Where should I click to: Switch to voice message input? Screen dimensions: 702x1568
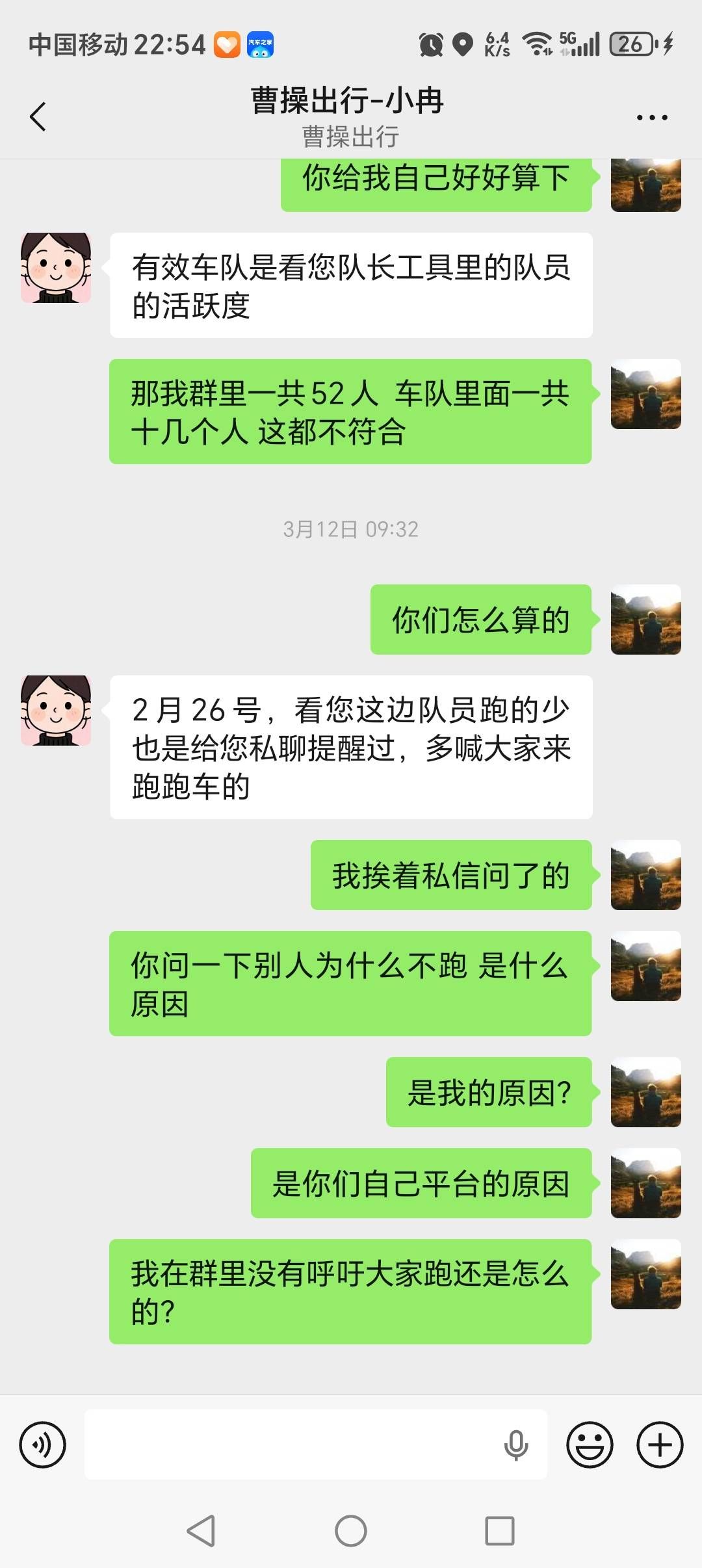click(x=43, y=1445)
